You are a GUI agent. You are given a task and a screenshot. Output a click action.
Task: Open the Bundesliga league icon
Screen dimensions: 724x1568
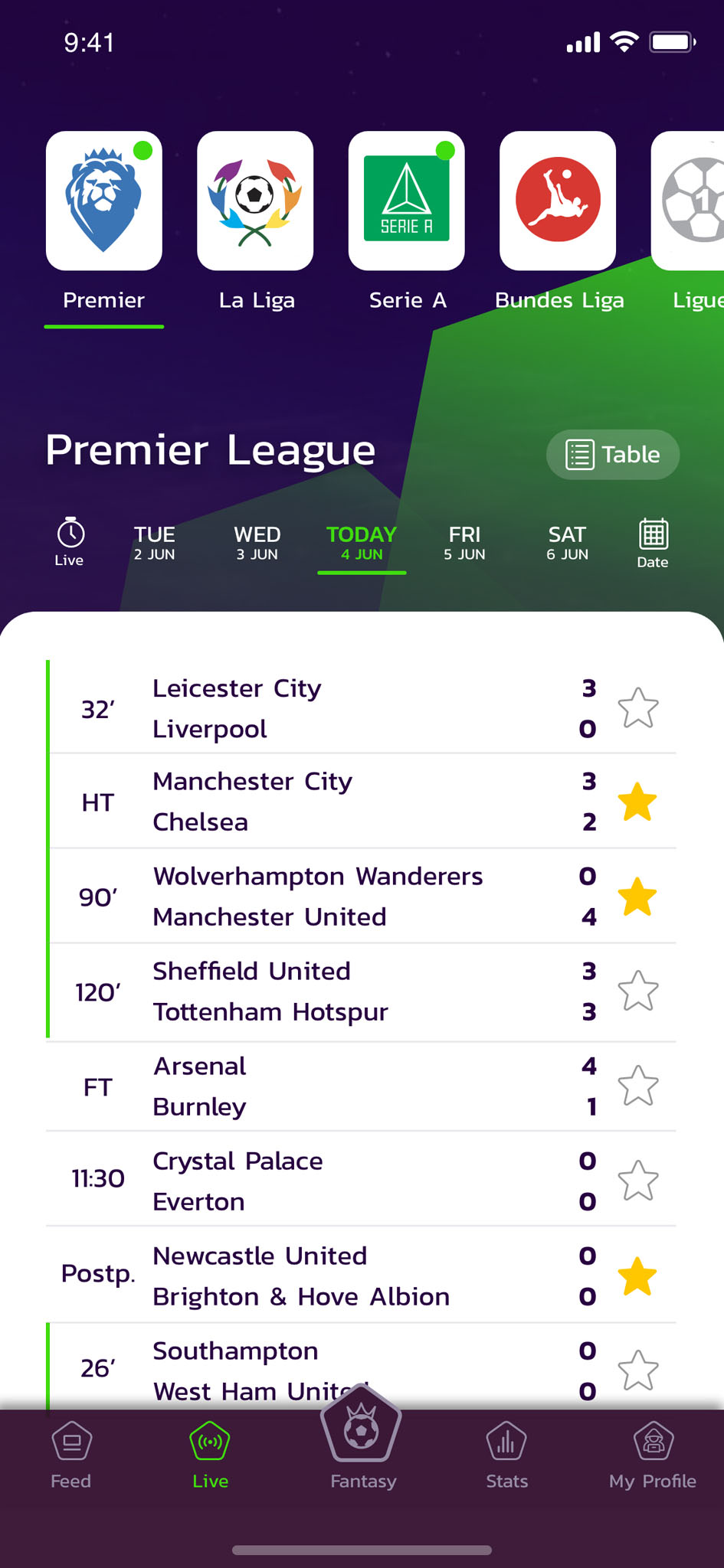557,200
